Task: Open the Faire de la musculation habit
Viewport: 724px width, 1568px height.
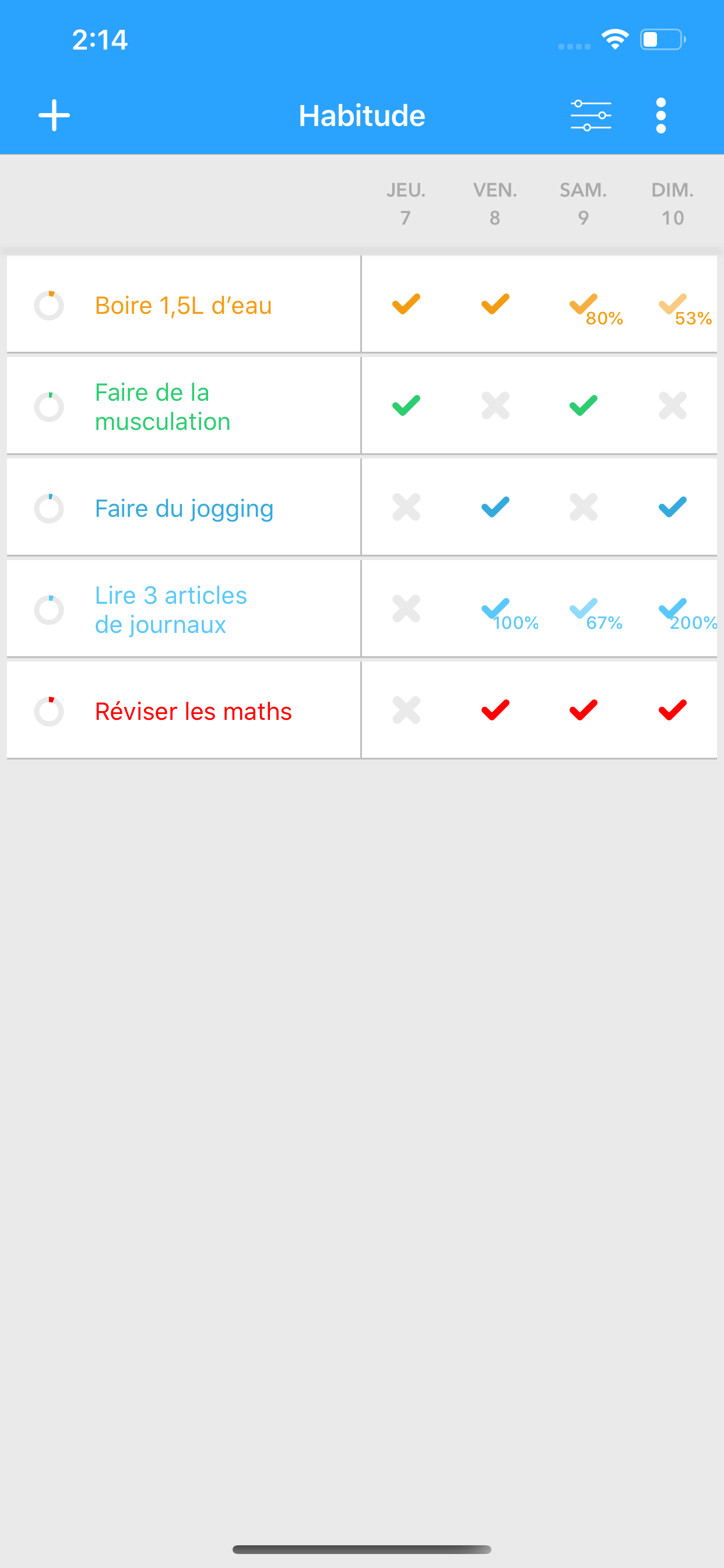Action: click(183, 407)
